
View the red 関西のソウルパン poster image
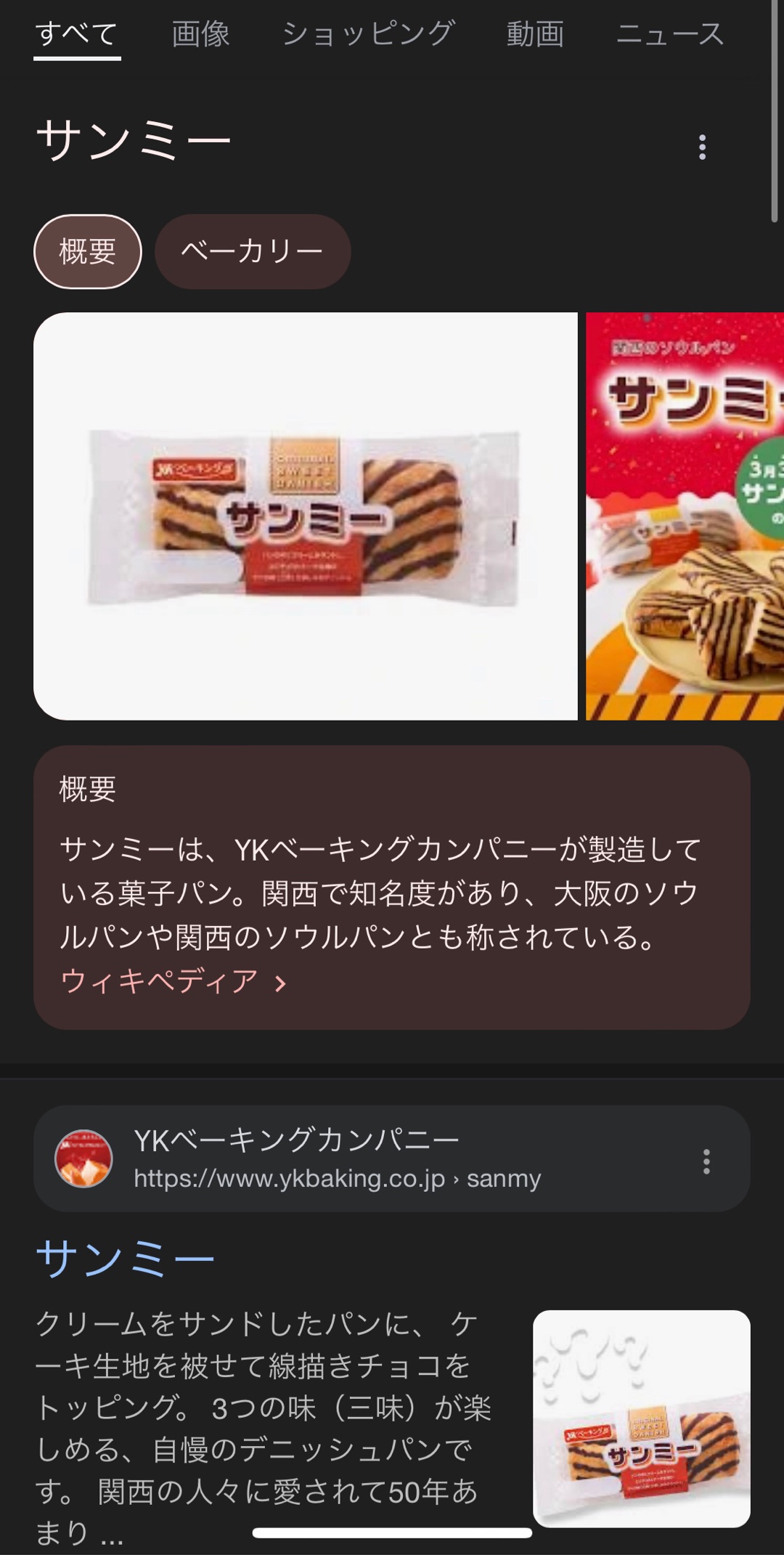[685, 516]
